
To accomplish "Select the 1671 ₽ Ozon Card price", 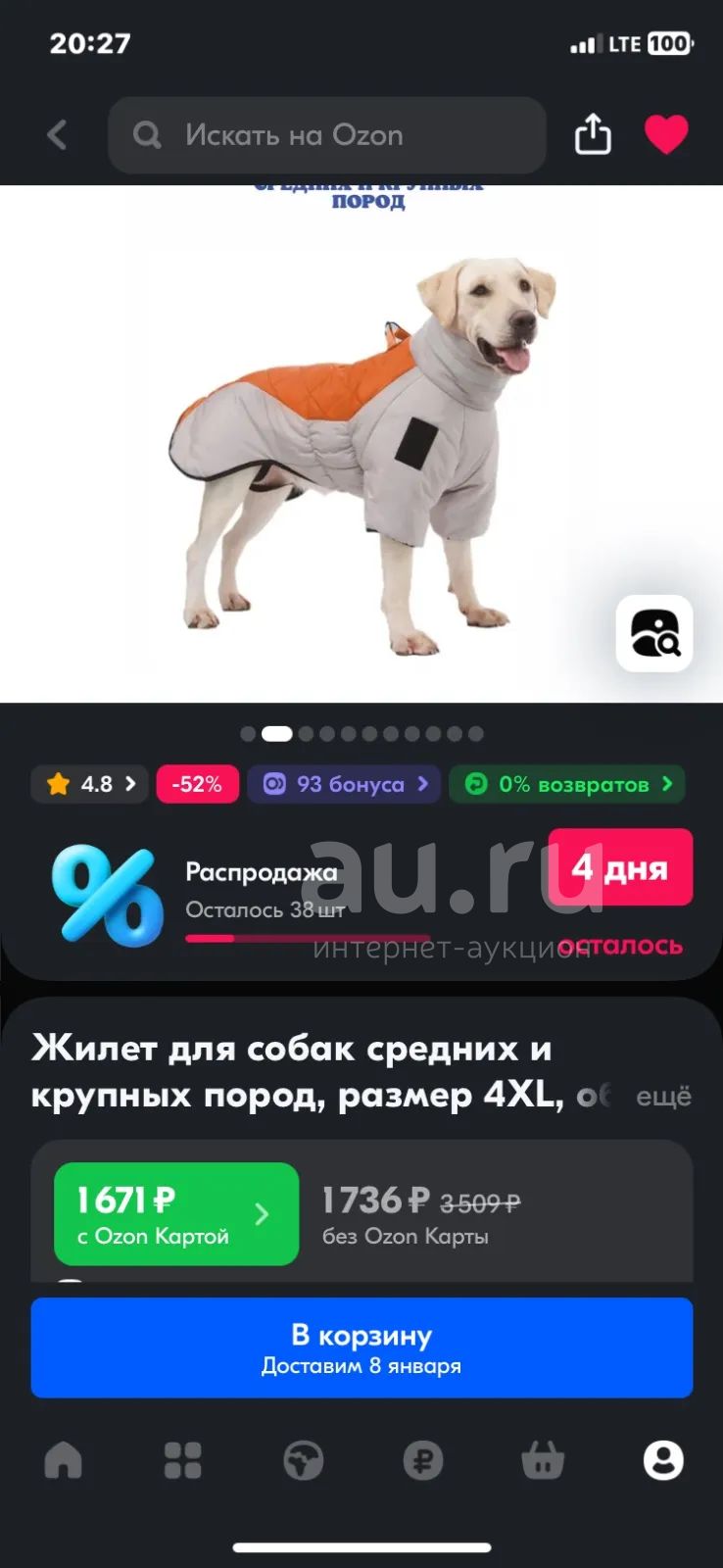I will (176, 1213).
